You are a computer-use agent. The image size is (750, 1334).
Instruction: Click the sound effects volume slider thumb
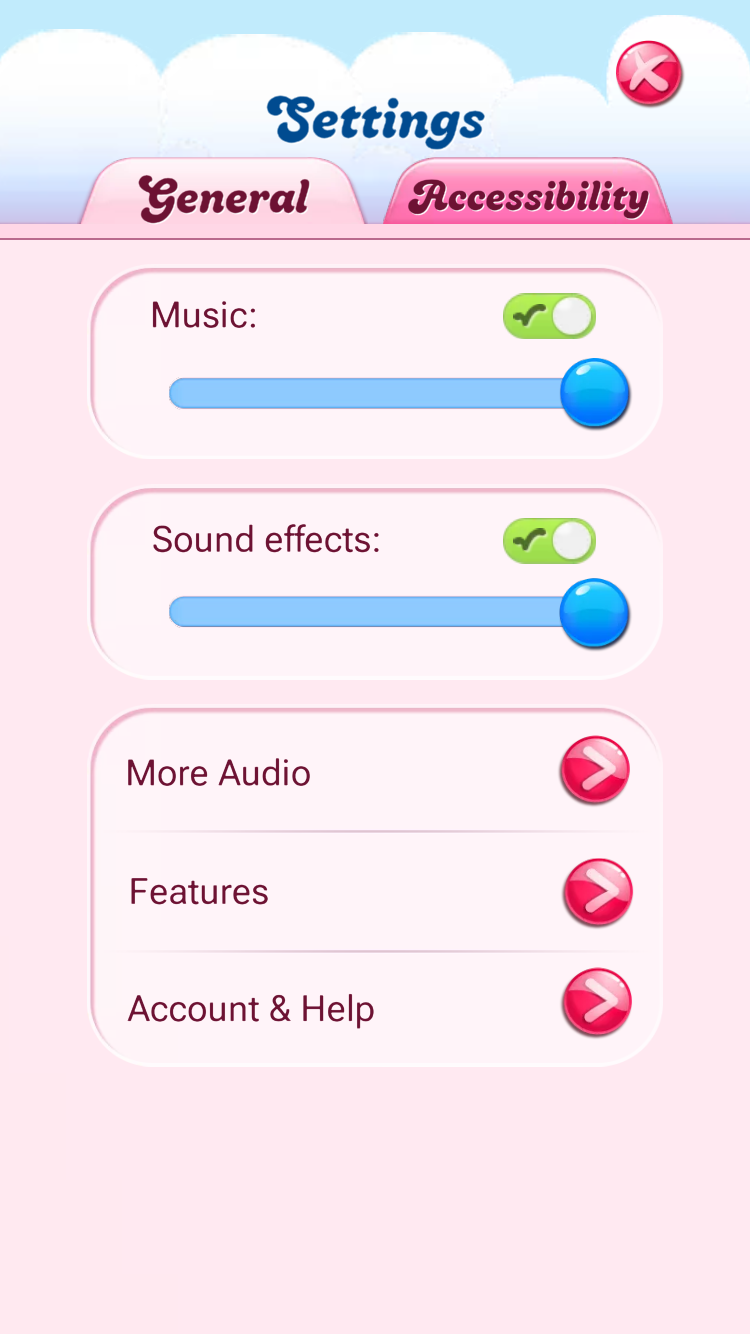pyautogui.click(x=595, y=612)
